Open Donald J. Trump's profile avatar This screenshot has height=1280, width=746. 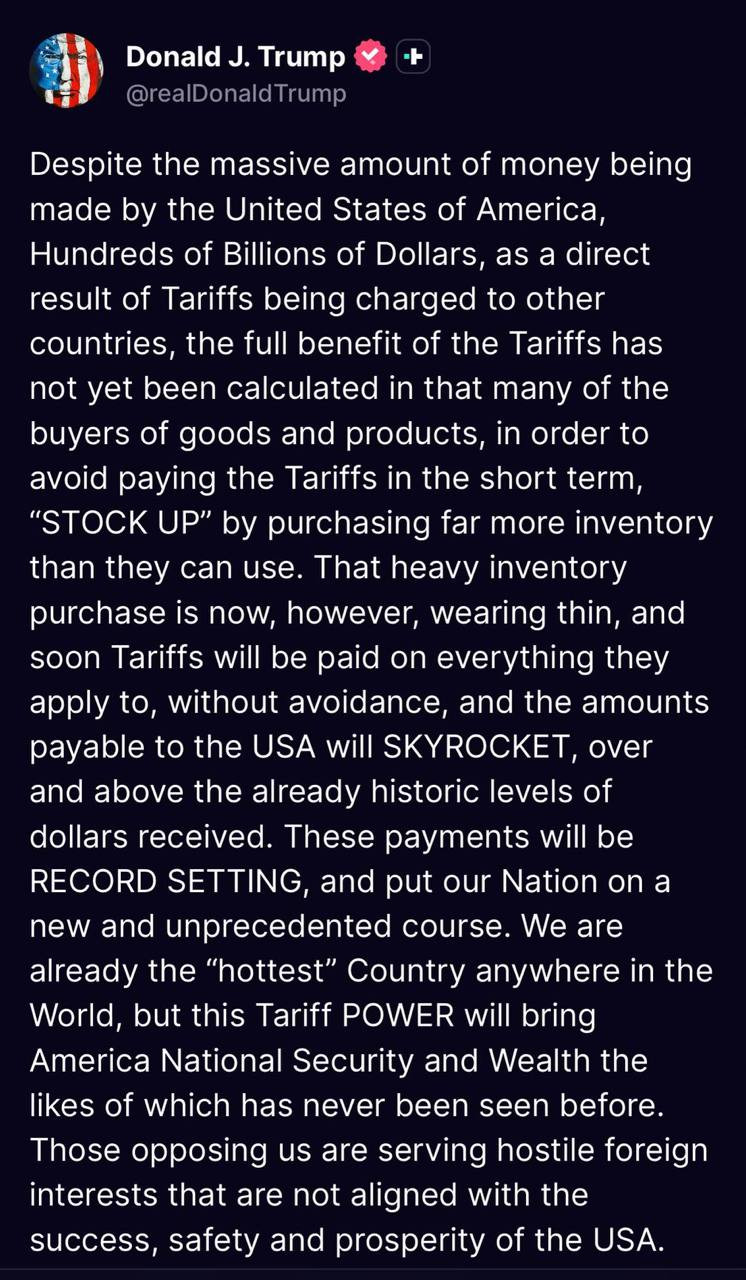(x=66, y=71)
